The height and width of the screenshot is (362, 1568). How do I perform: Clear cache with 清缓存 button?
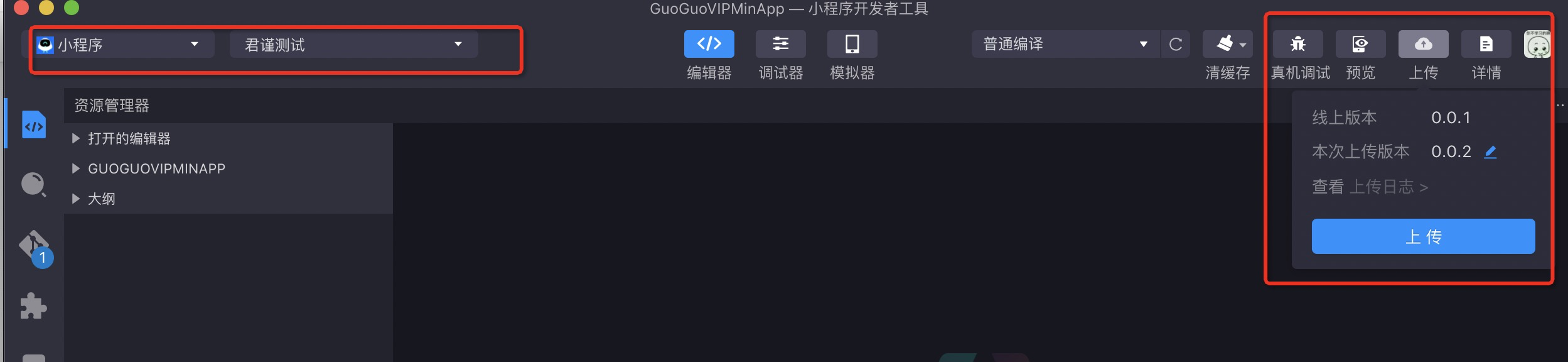point(1227,44)
